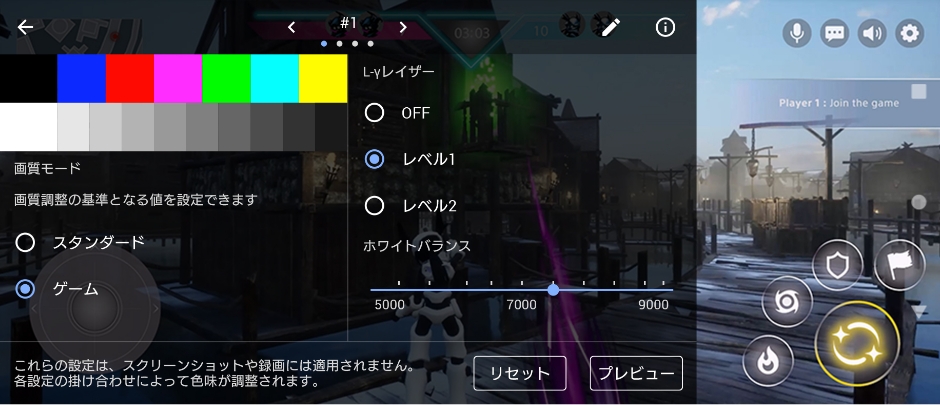Viewport: 940px width, 405px height.
Task: Go to the next preset with the right chevron
Action: (403, 27)
